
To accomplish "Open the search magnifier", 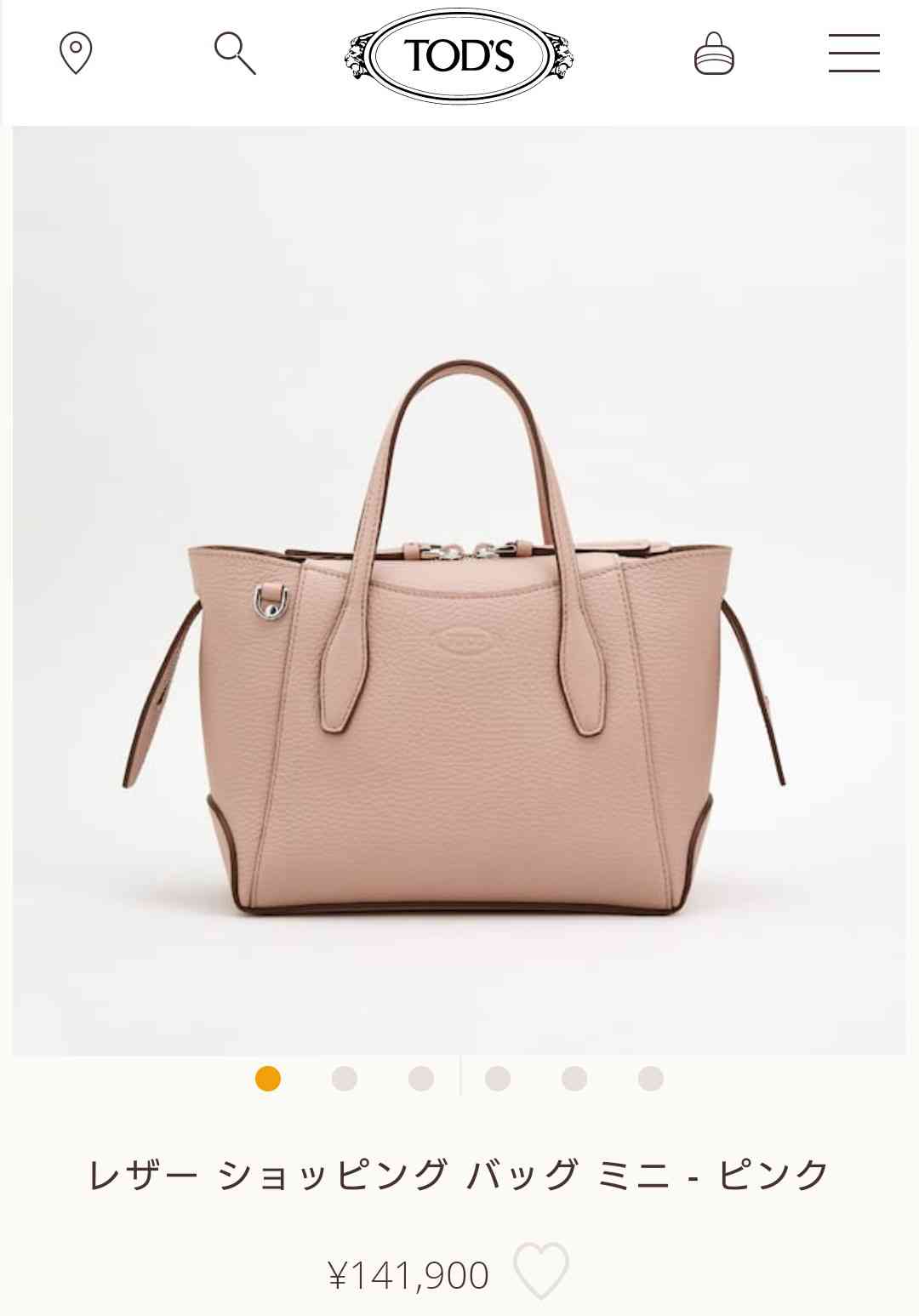I will click(x=235, y=53).
